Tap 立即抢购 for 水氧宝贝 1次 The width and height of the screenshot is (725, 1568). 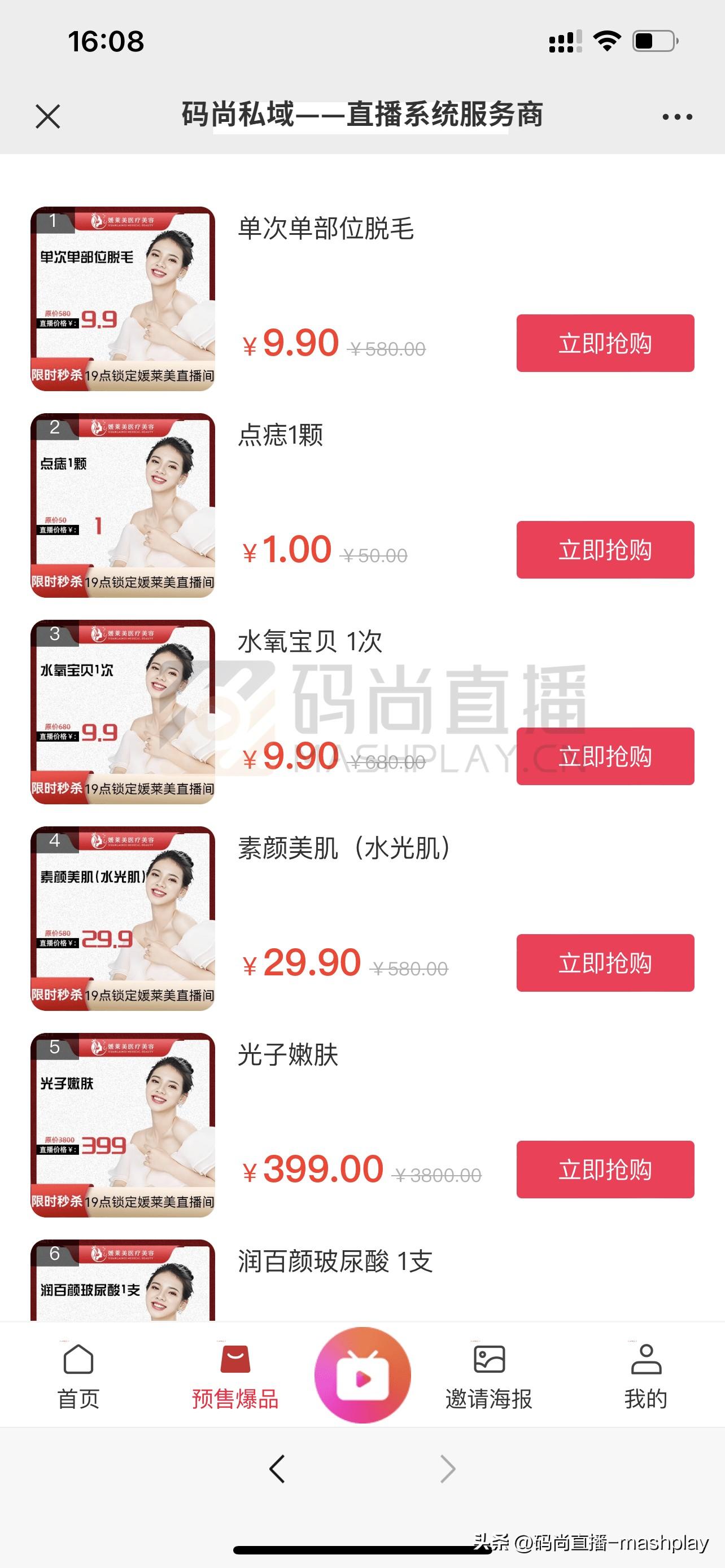(x=605, y=756)
